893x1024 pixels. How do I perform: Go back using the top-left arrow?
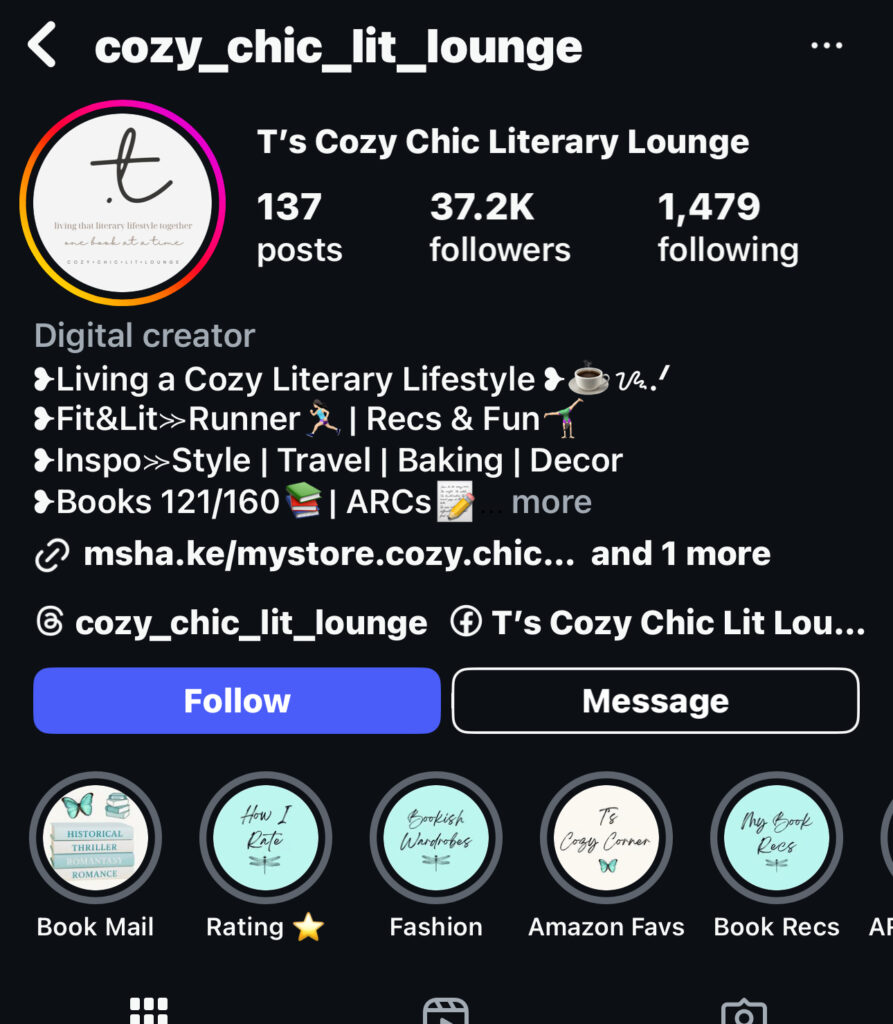[x=42, y=47]
